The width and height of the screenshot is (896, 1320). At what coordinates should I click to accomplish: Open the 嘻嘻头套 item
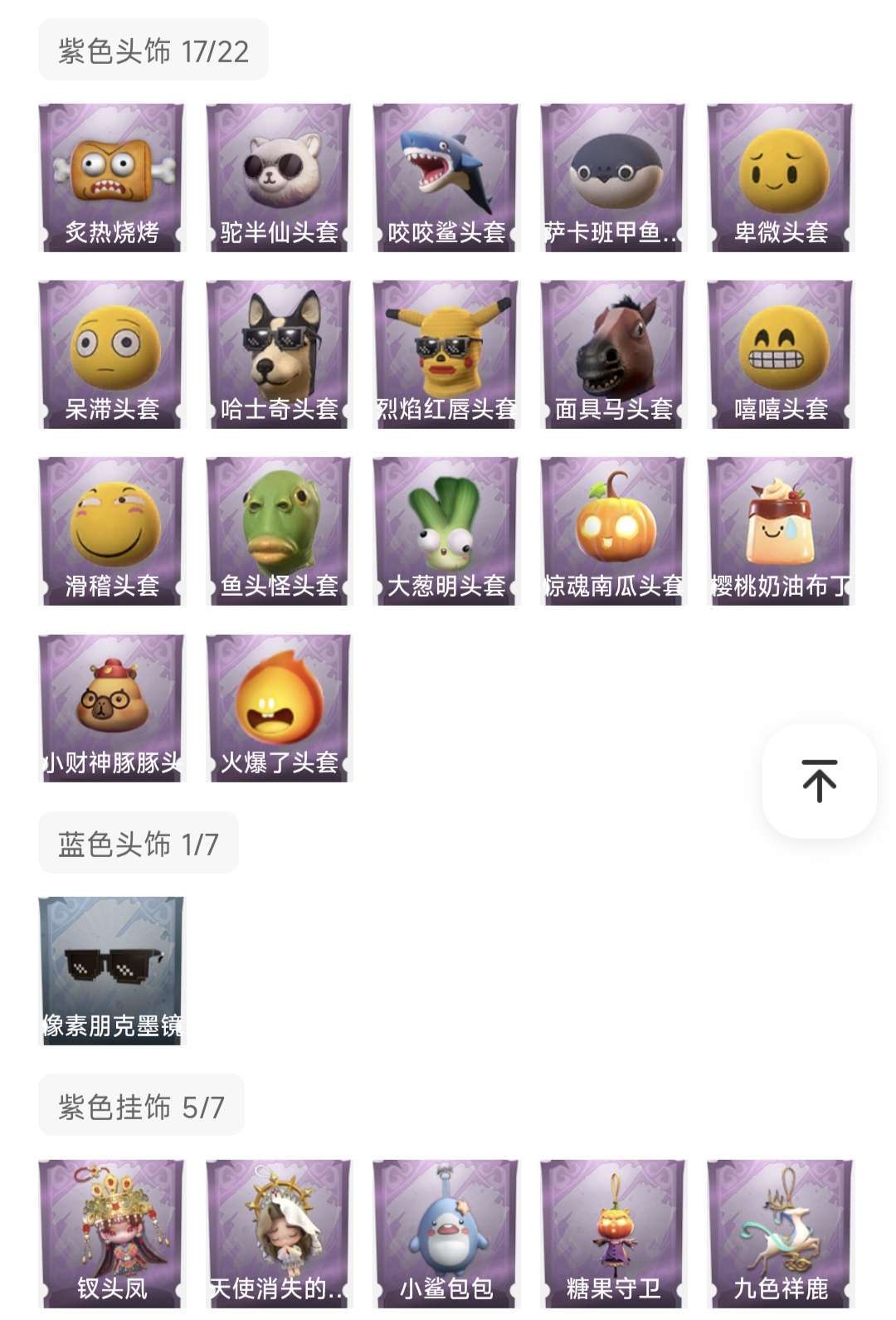[x=781, y=354]
